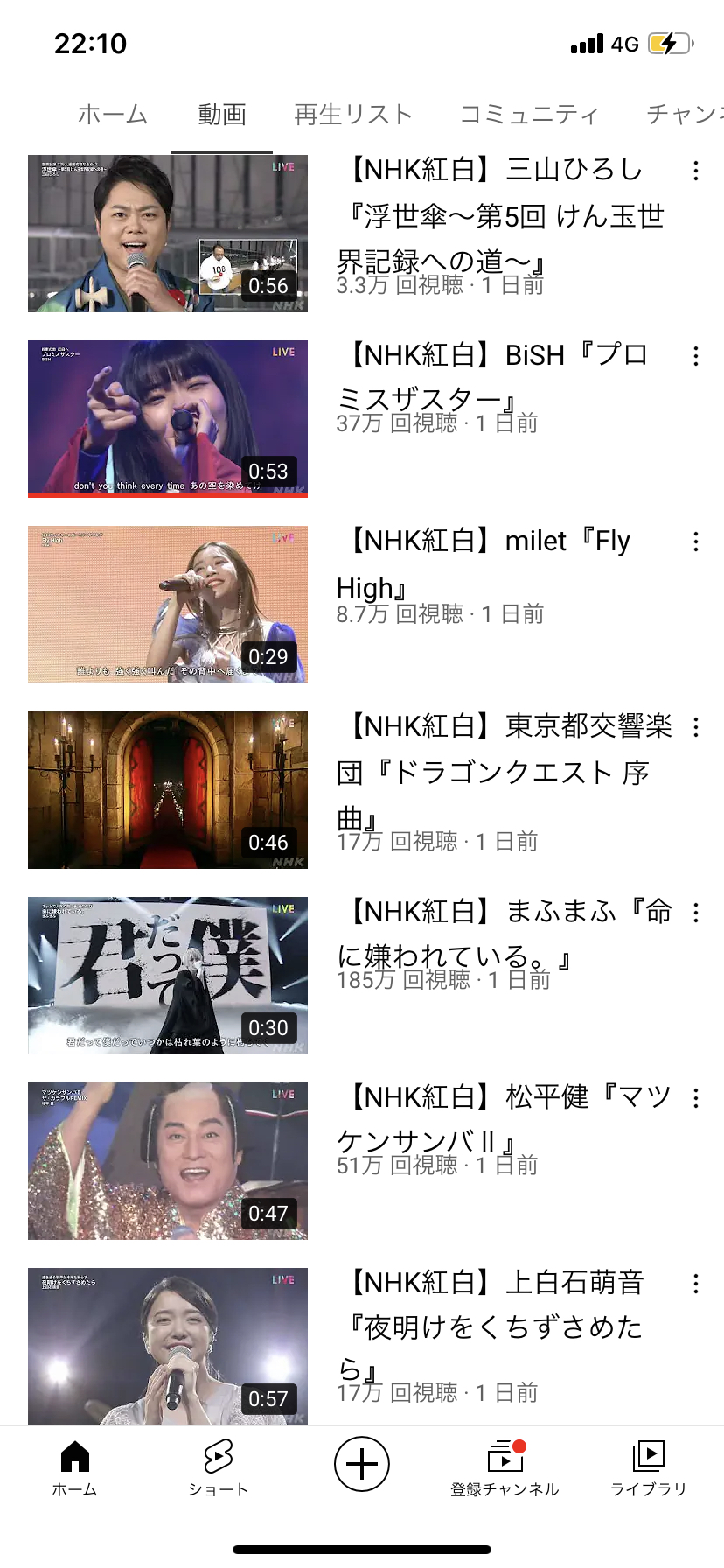Play the 松平健 マツケンサンバII video
Screen dimensions: 724x1568
[x=168, y=1160]
